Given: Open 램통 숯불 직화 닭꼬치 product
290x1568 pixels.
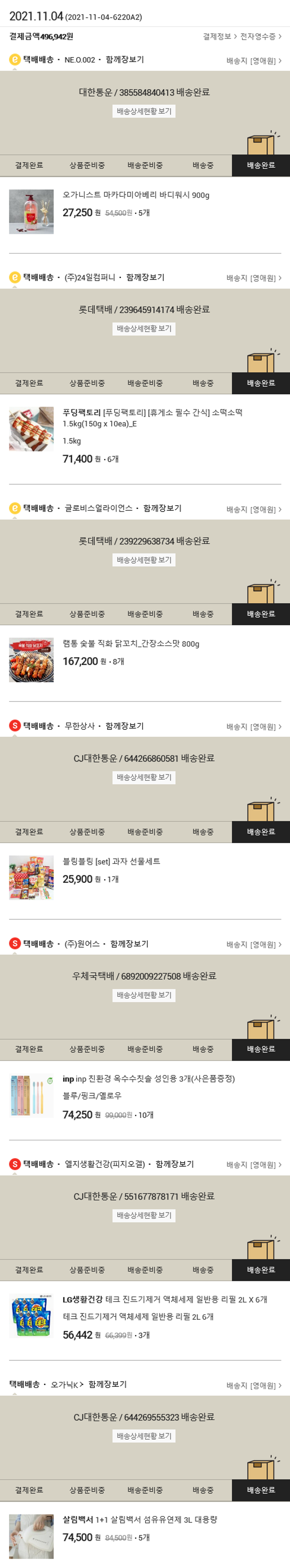Looking at the screenshot, I should click(131, 644).
